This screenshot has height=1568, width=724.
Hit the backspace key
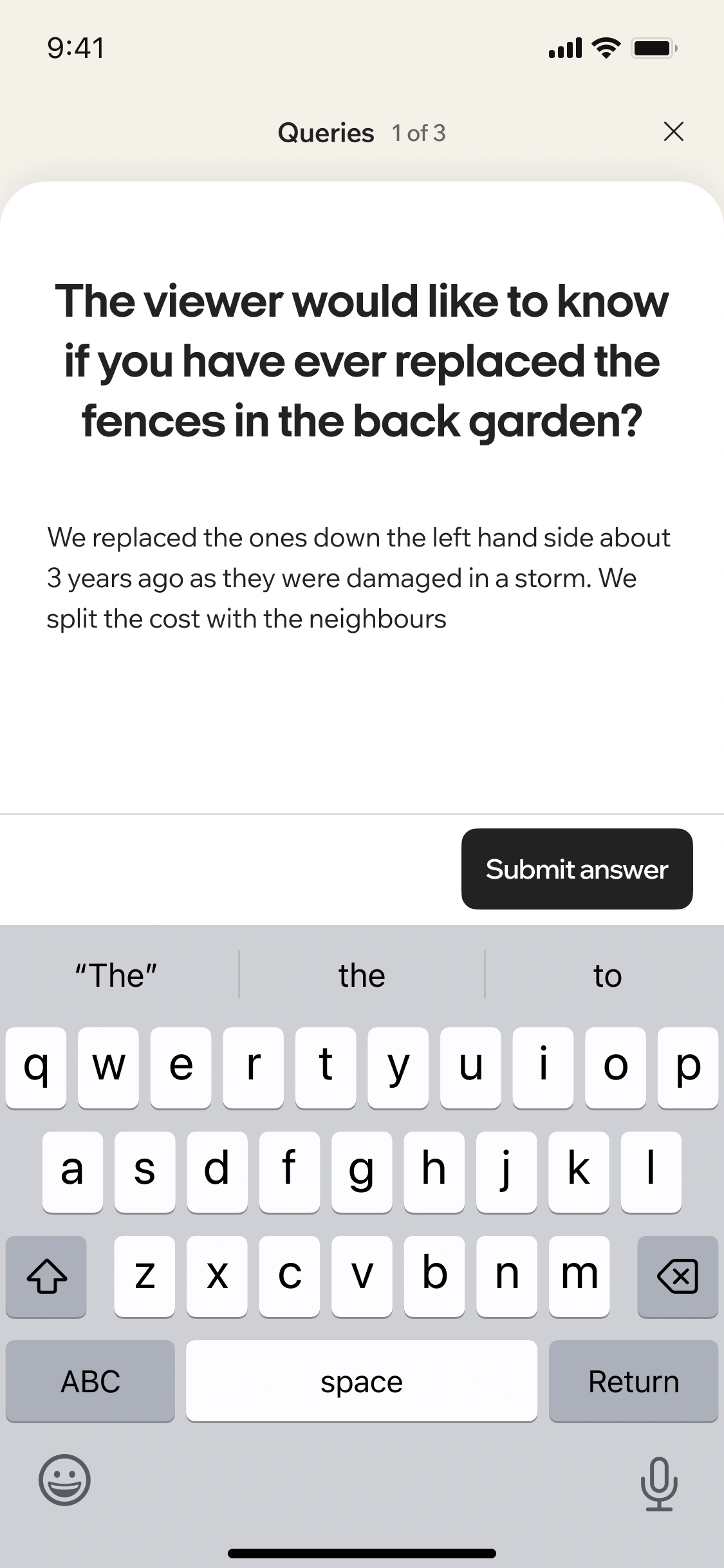tap(677, 1276)
